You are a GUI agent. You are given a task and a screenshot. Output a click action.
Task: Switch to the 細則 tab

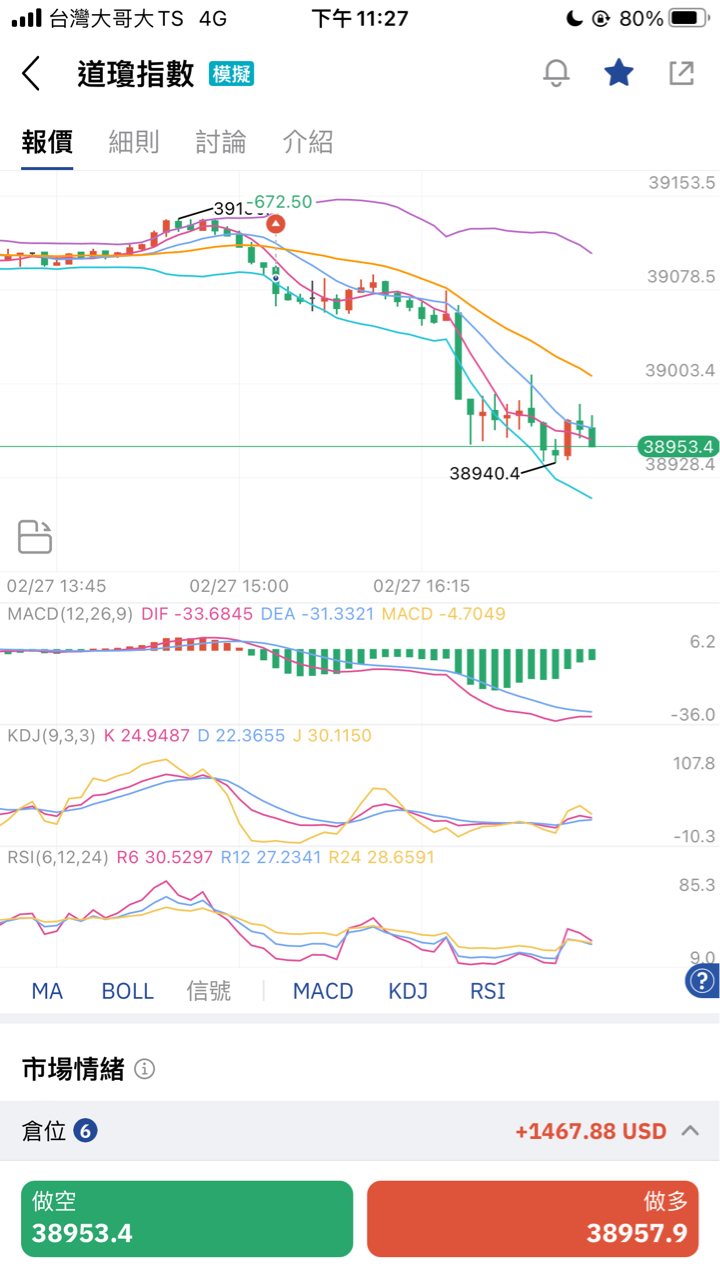coord(133,142)
